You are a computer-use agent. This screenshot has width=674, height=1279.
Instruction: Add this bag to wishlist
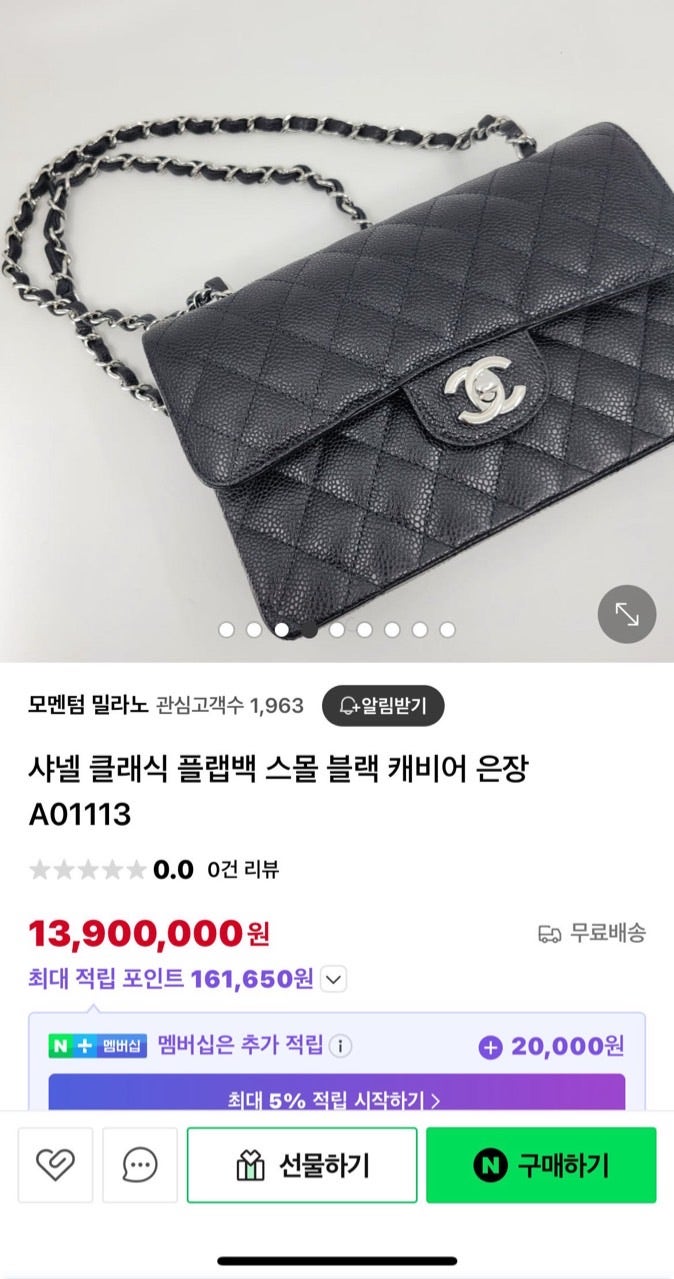(55, 1165)
